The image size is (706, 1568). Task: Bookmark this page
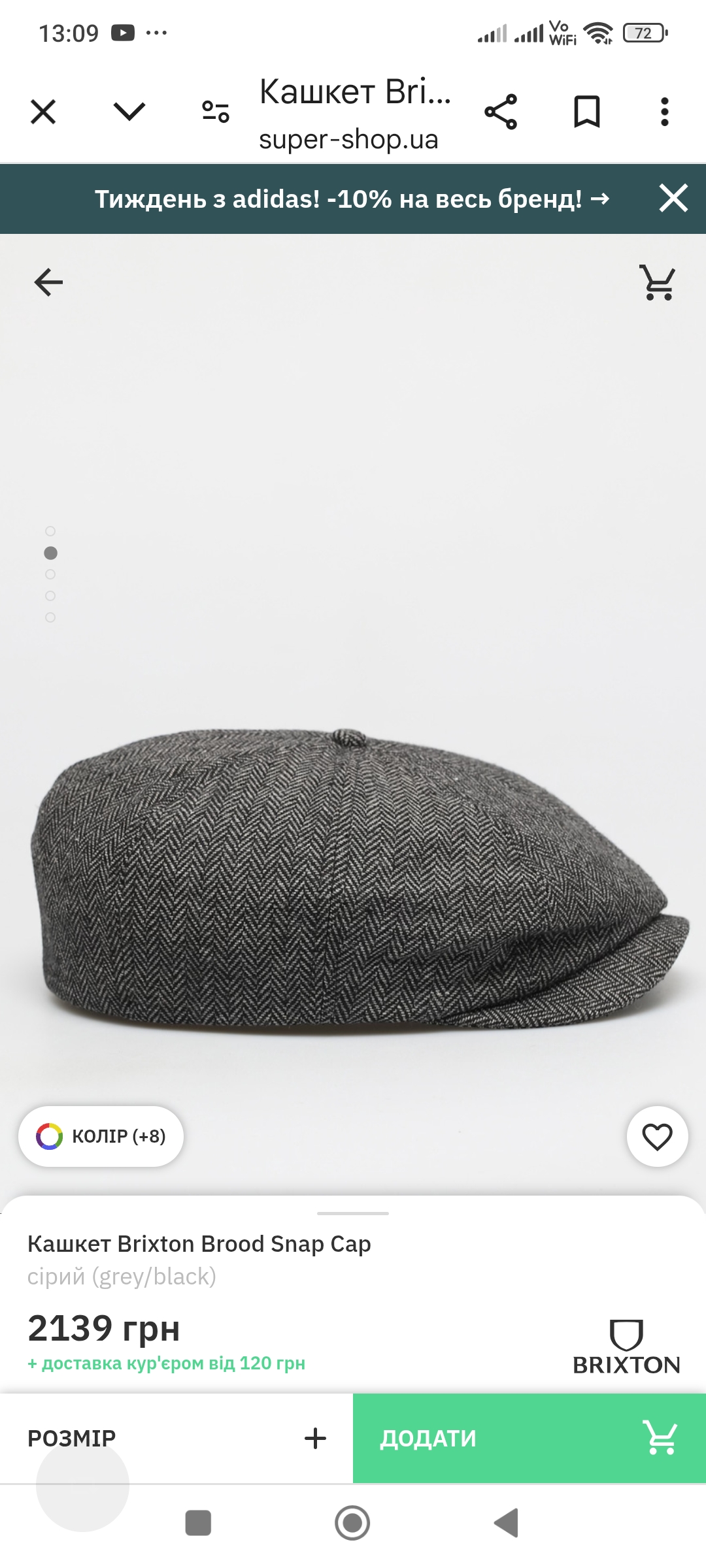pos(586,112)
